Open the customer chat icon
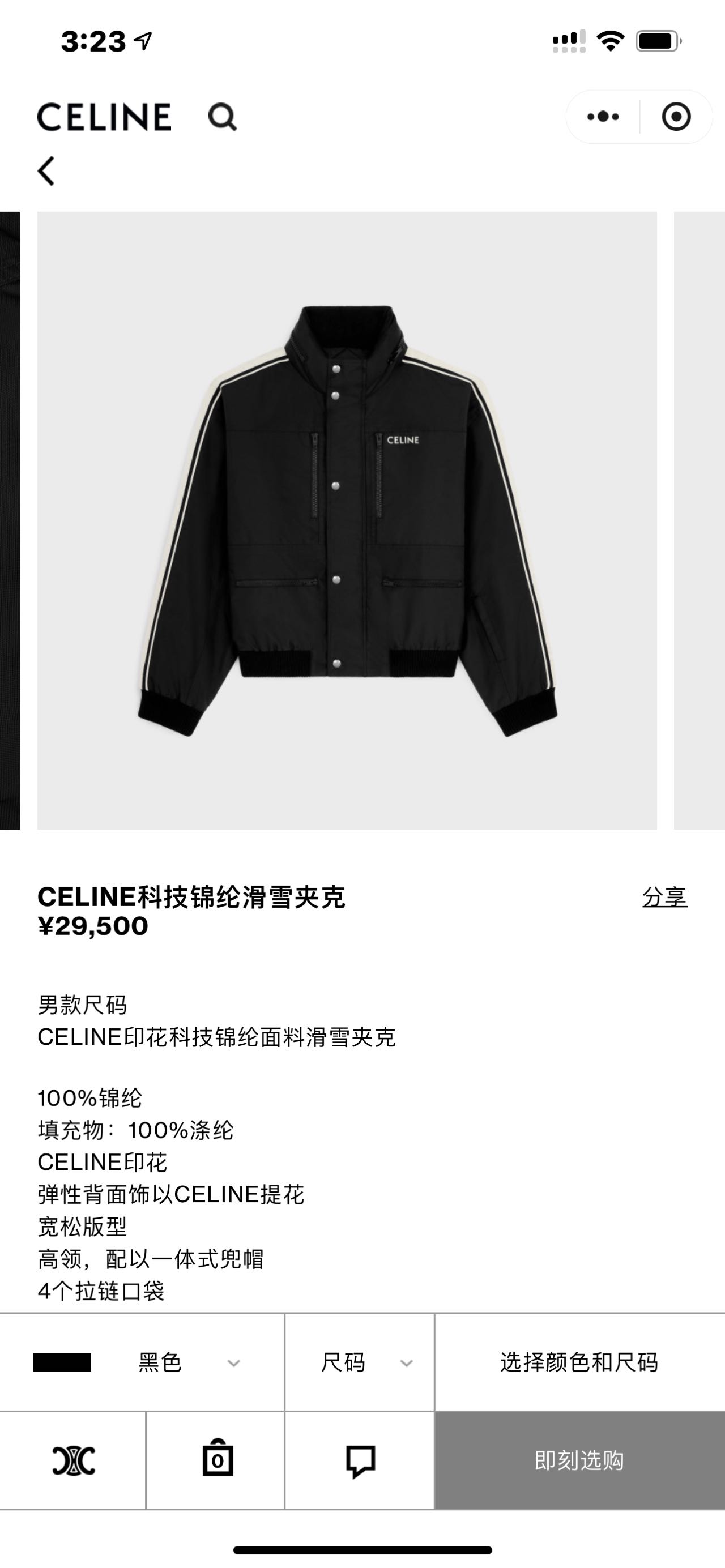 [360, 1461]
